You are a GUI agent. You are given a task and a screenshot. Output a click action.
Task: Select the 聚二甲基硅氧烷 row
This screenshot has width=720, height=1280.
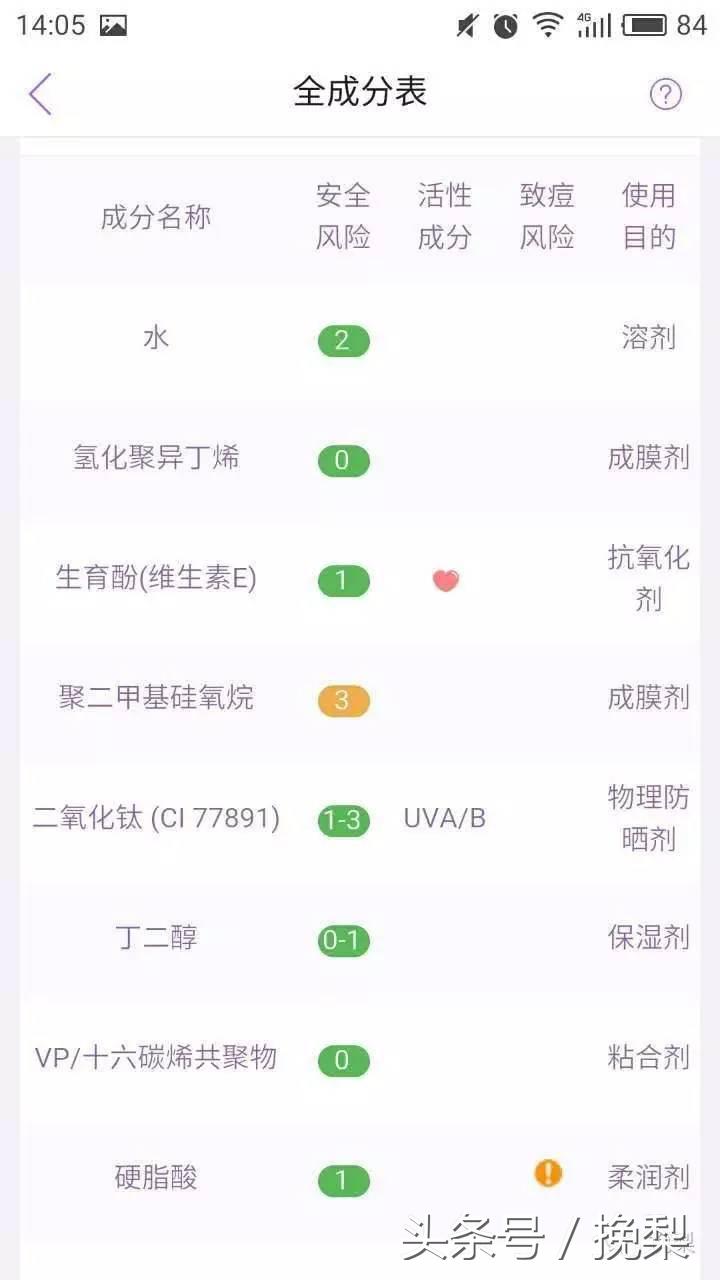pos(360,699)
